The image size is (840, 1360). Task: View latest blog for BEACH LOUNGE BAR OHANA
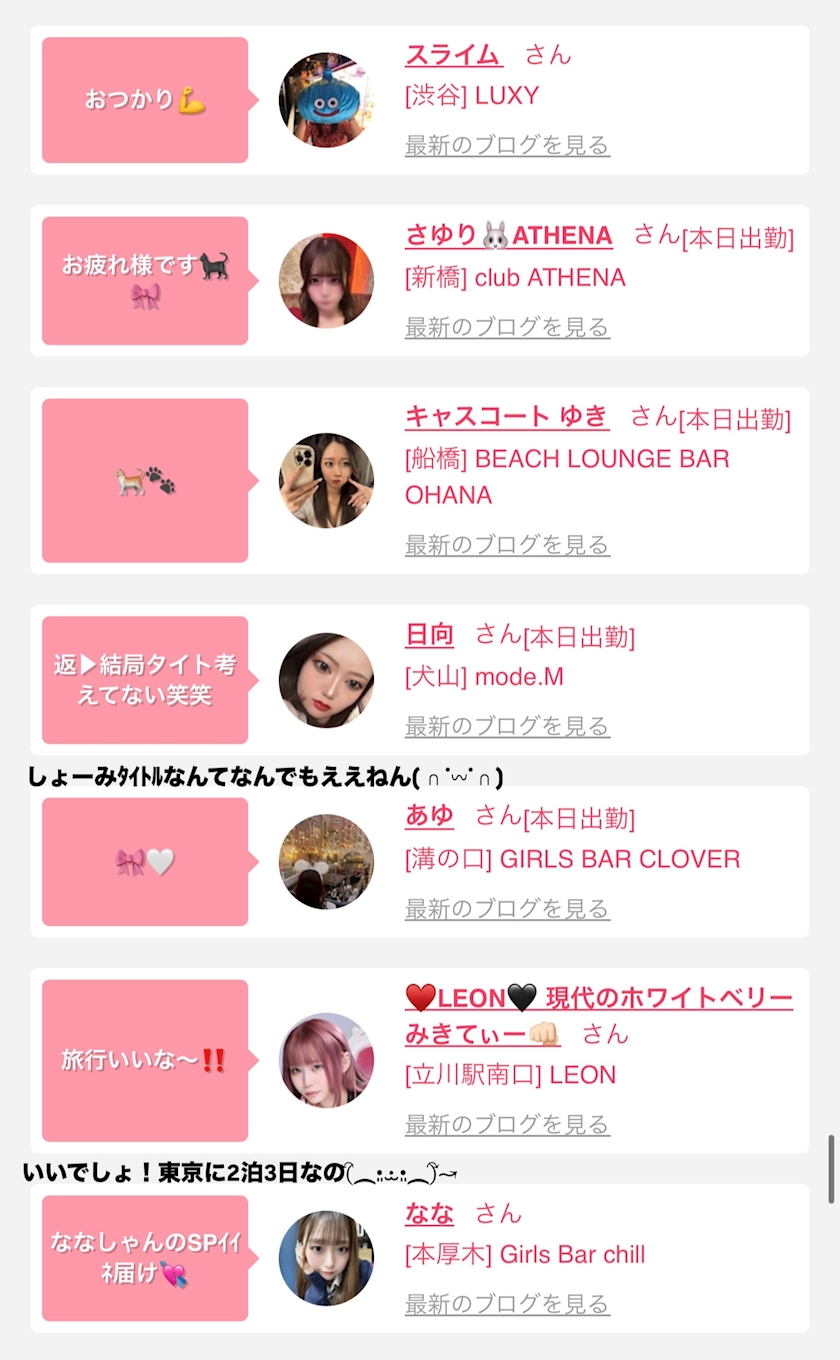coord(507,546)
